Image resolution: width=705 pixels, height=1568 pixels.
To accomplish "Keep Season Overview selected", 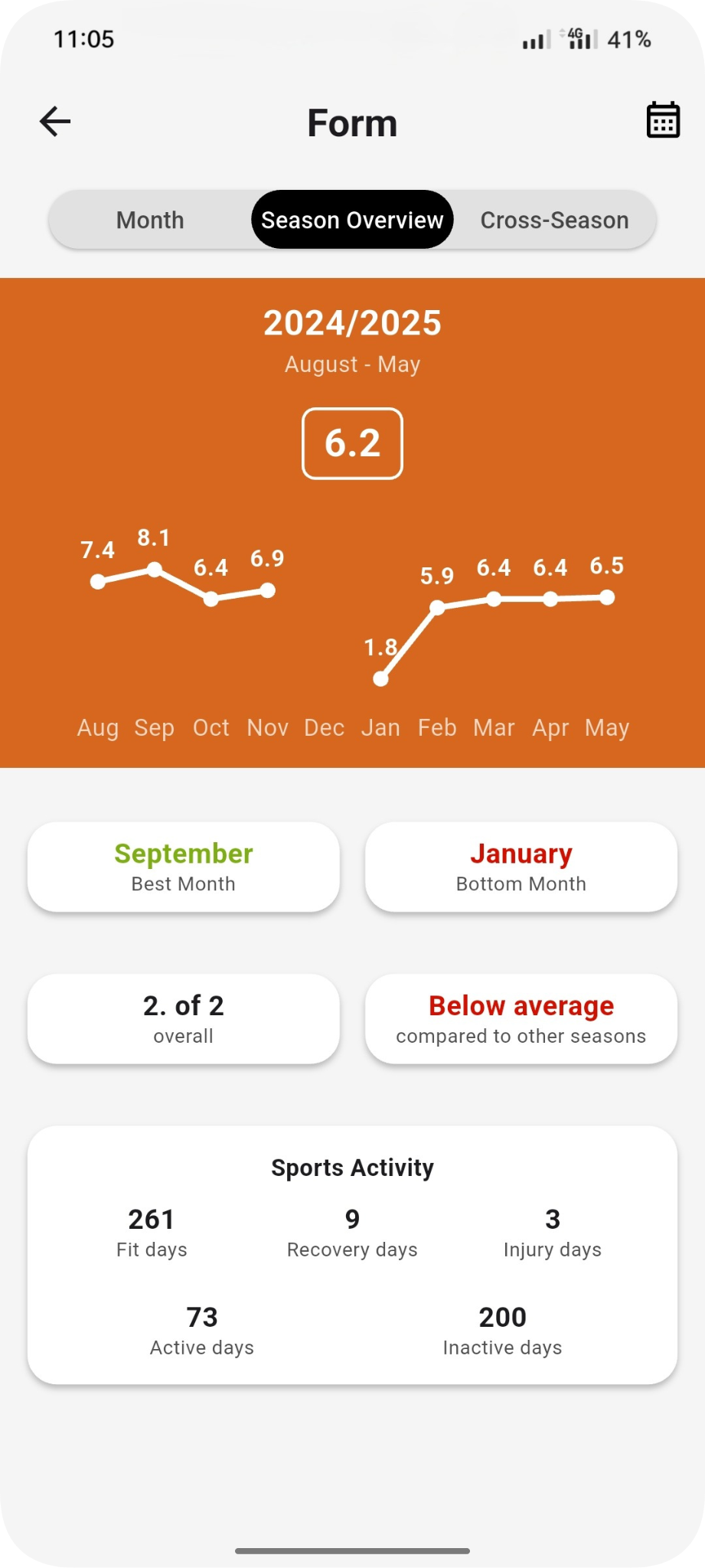I will (351, 220).
